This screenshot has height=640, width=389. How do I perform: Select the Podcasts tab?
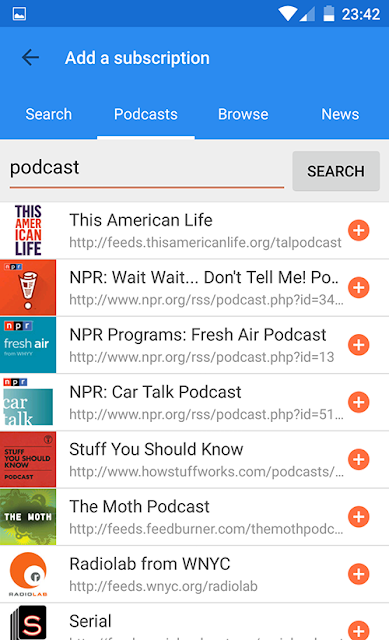146,114
